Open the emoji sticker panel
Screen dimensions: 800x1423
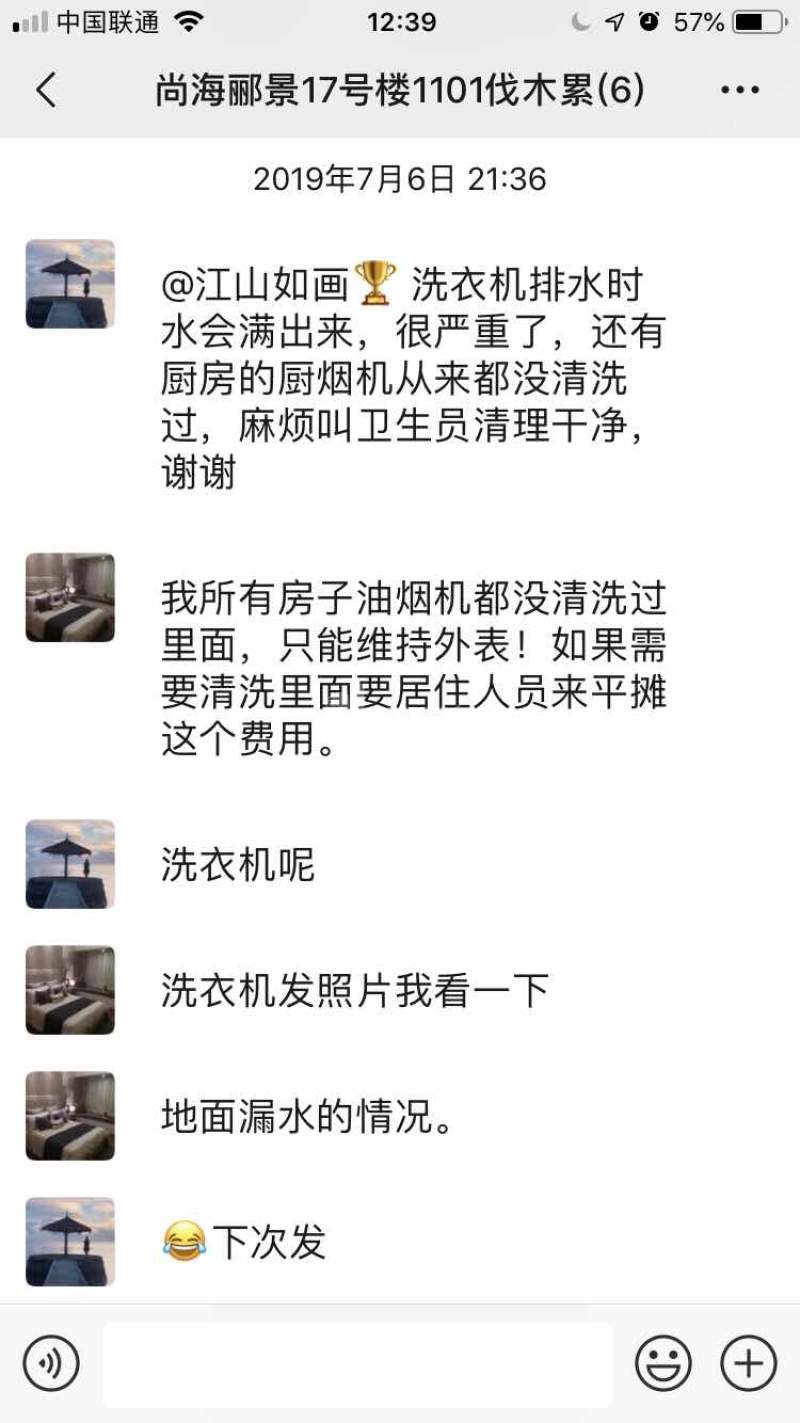click(x=663, y=1363)
